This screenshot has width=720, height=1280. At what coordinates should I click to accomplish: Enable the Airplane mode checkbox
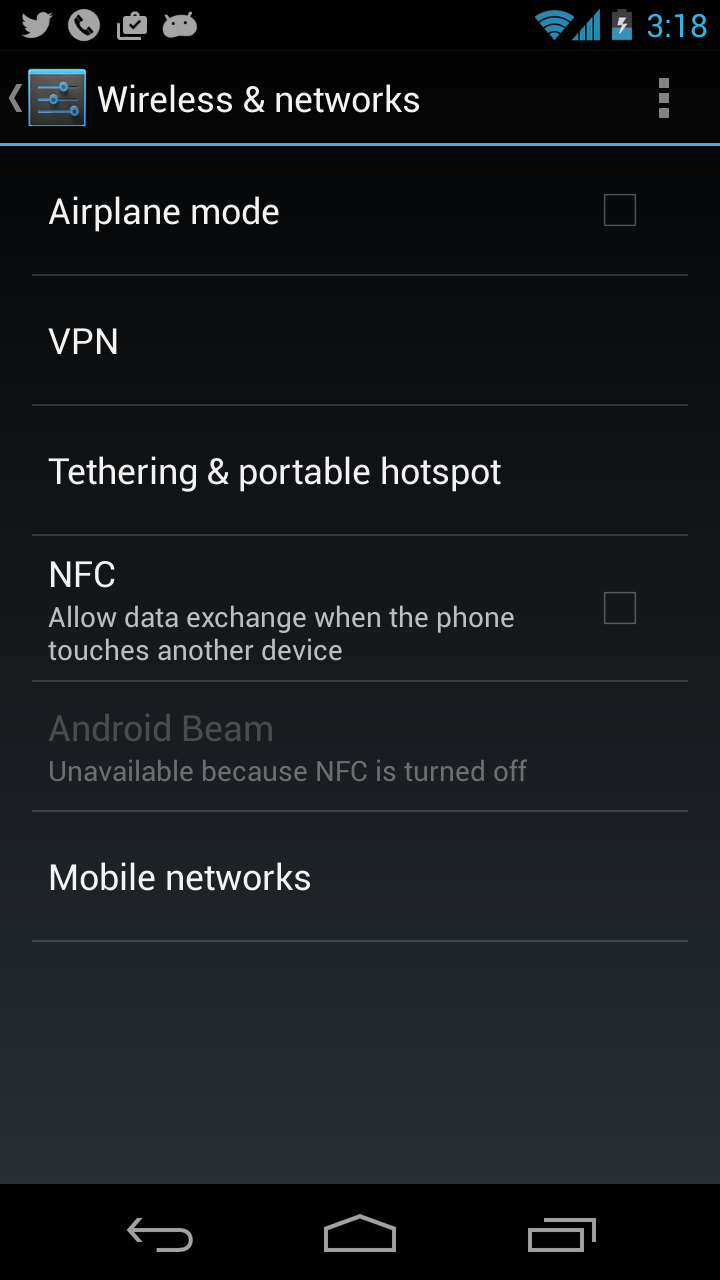(620, 210)
